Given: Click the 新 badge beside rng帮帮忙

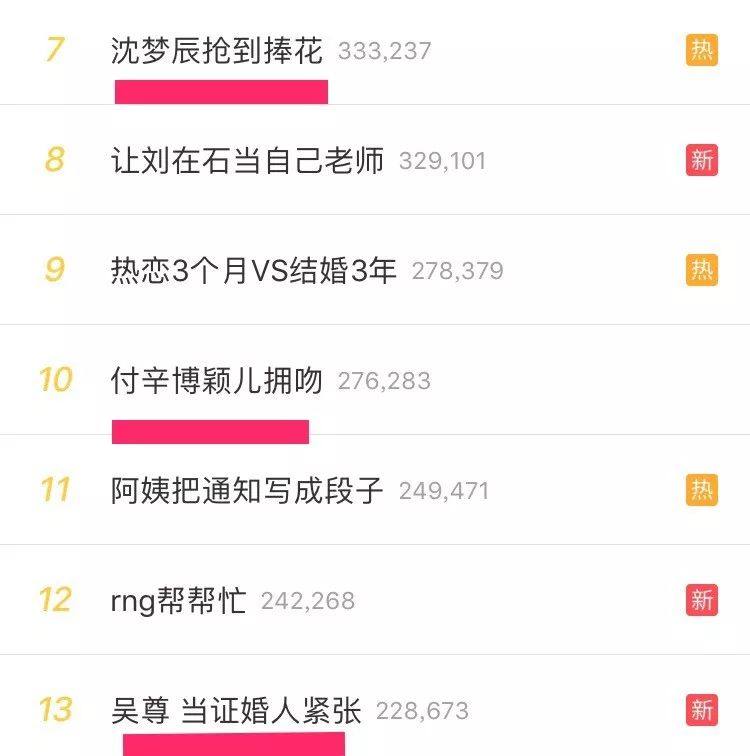Looking at the screenshot, I should (700, 597).
